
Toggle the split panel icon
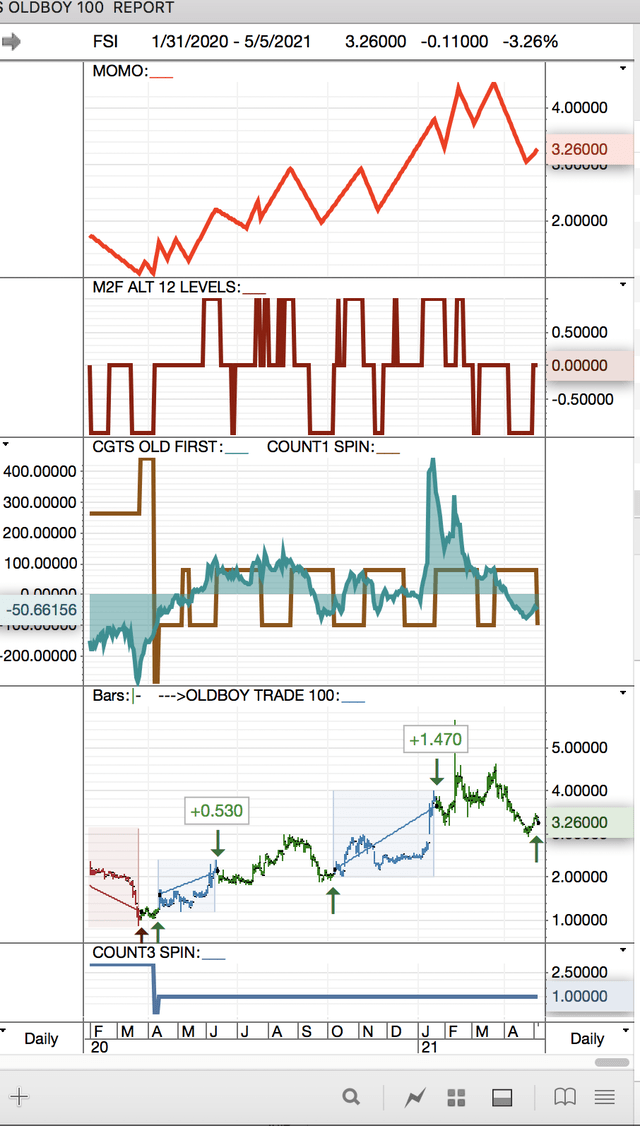pos(501,1097)
